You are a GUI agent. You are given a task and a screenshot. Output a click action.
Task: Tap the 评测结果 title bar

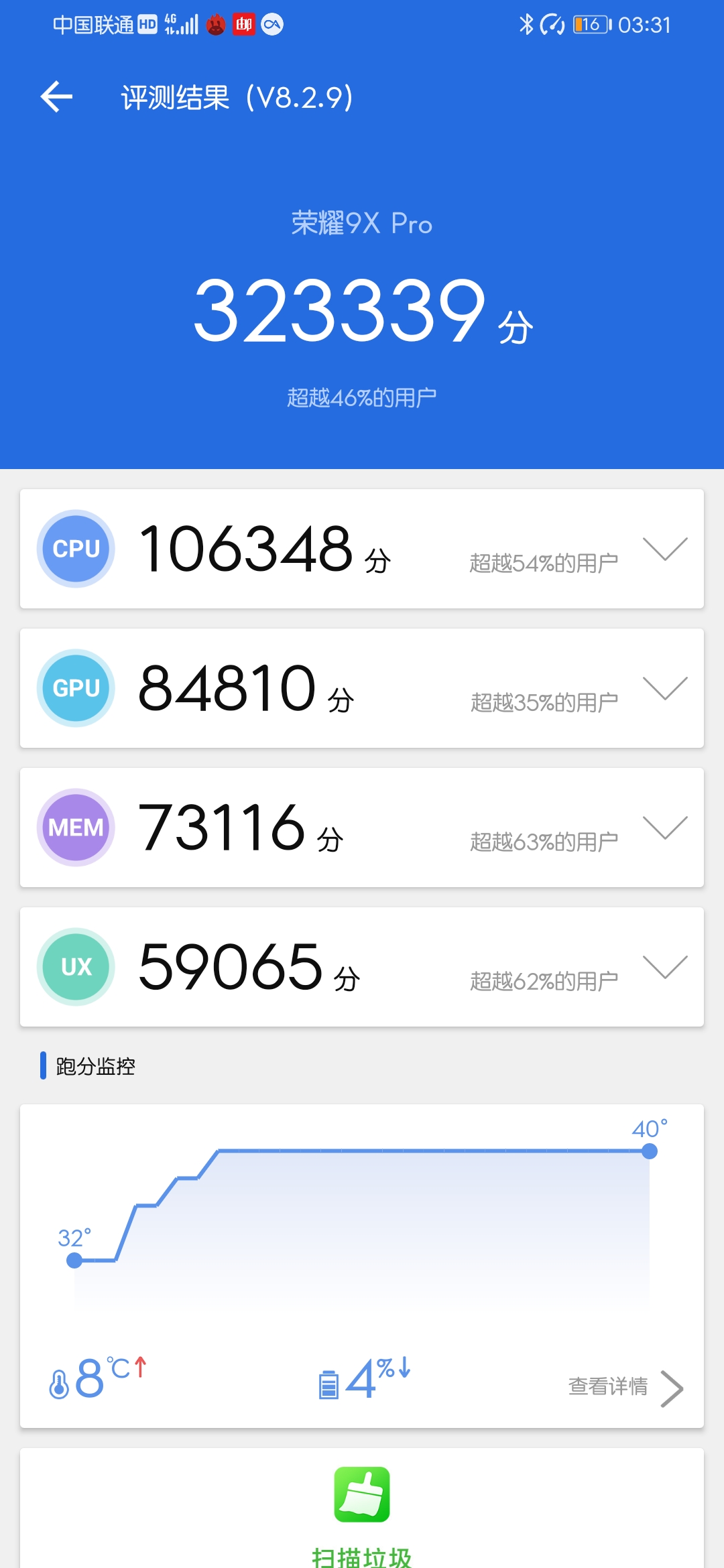point(235,98)
